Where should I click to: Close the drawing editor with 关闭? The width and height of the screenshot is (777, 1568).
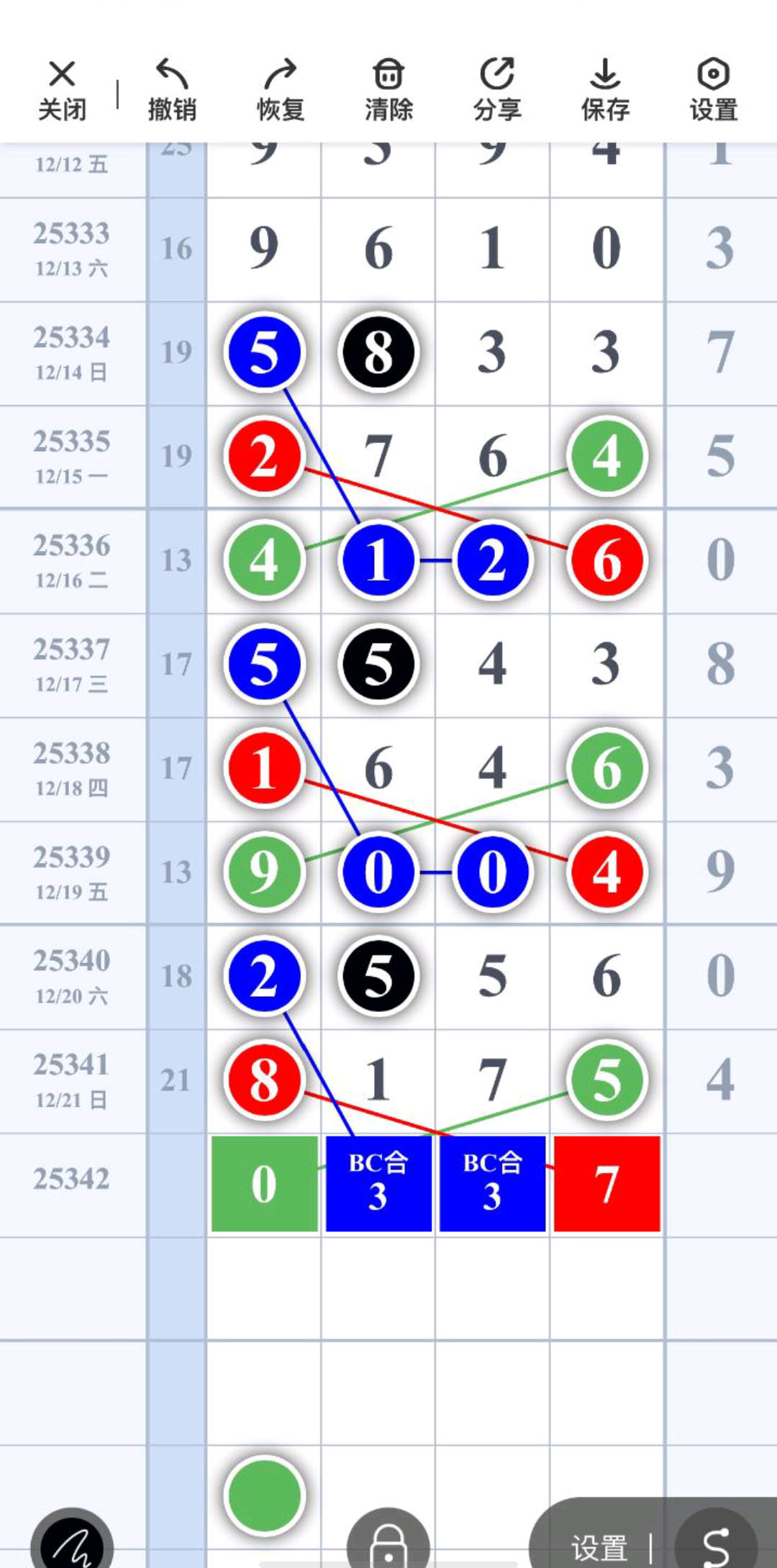(x=62, y=91)
